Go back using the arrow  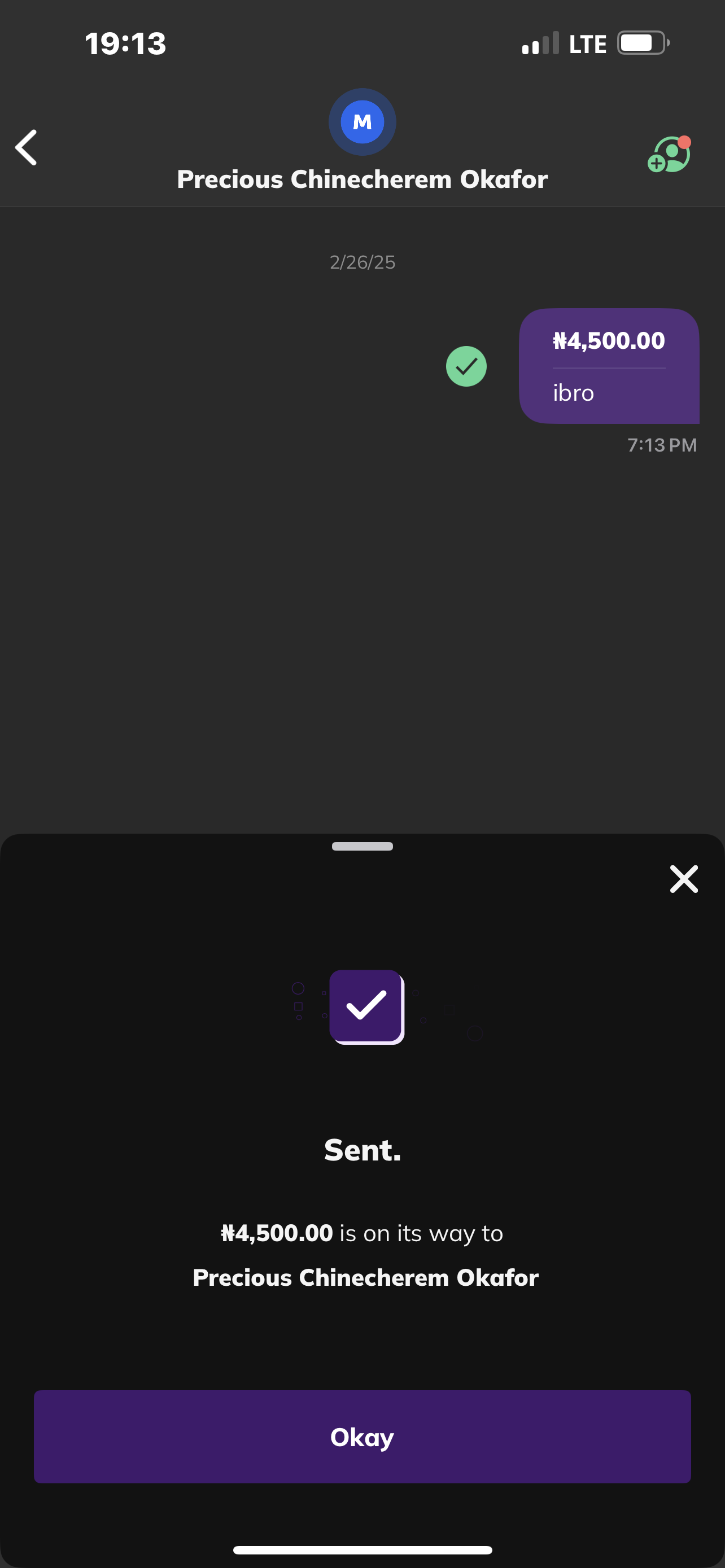point(26,147)
